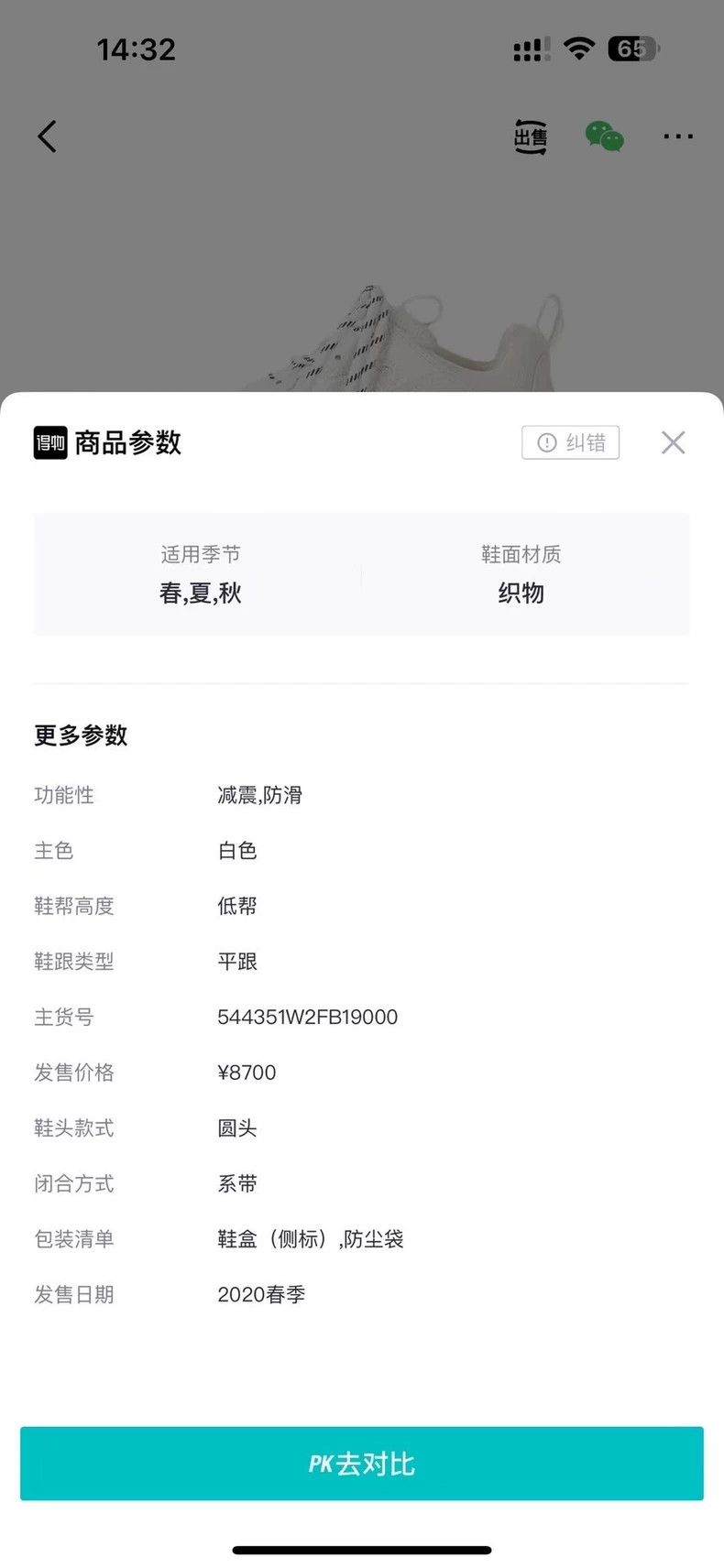Close the 商品参数 panel
This screenshot has height=1568, width=724.
673,442
